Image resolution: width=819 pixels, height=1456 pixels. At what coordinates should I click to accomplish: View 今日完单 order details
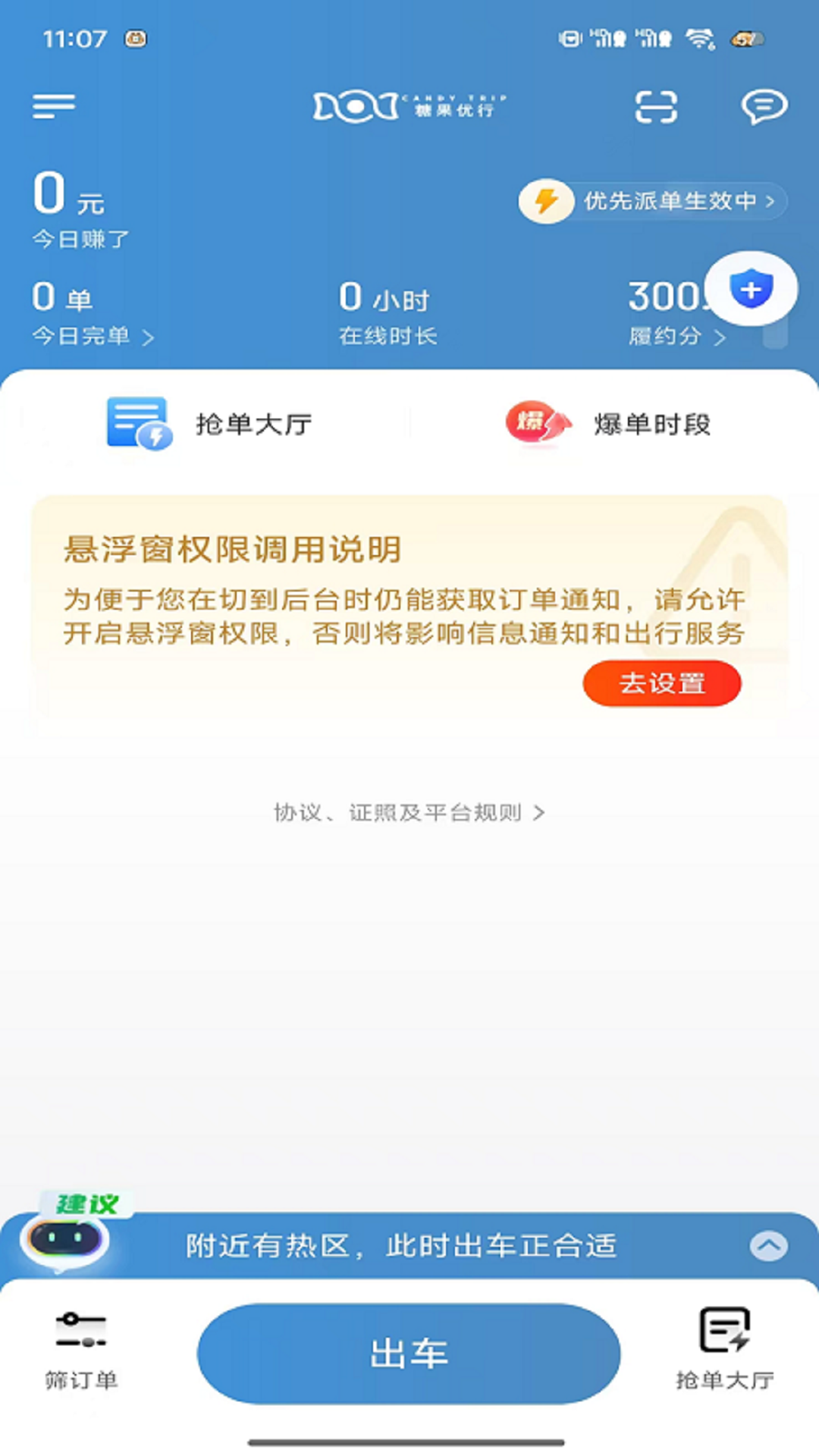click(x=93, y=336)
